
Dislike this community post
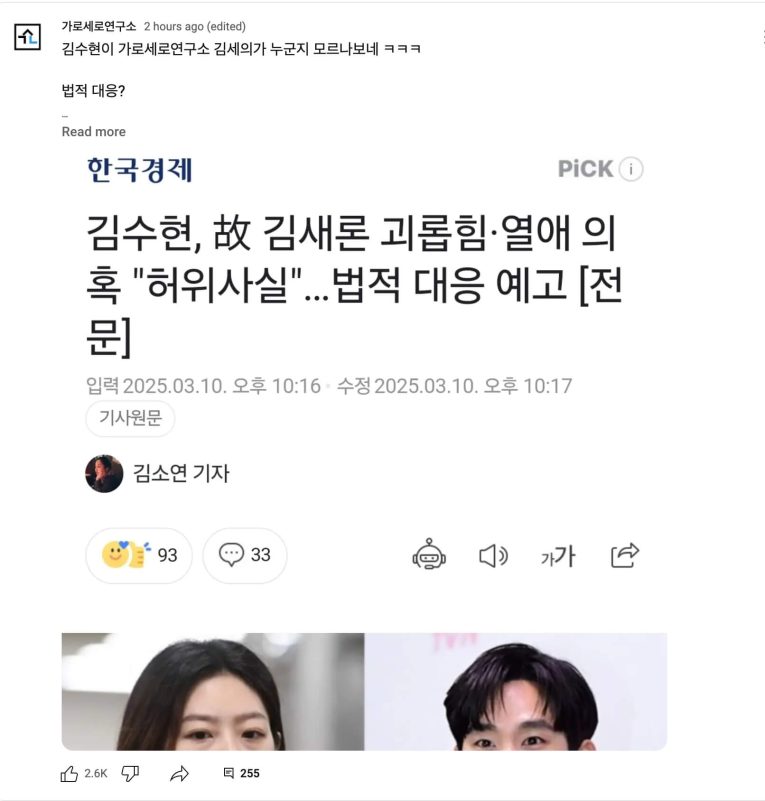coord(130,773)
